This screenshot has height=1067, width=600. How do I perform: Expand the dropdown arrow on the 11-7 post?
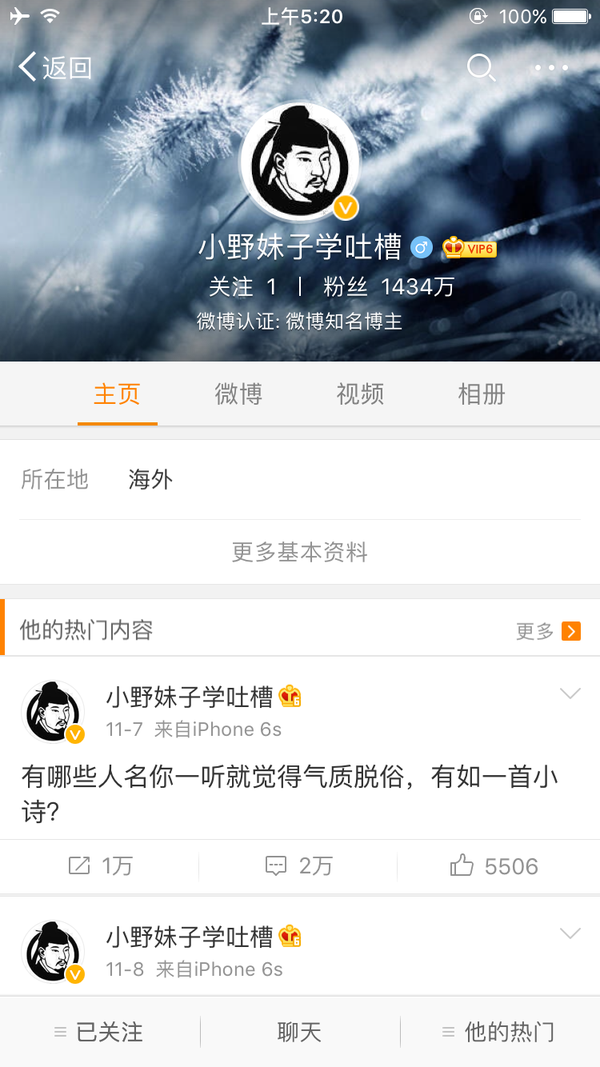pyautogui.click(x=570, y=694)
